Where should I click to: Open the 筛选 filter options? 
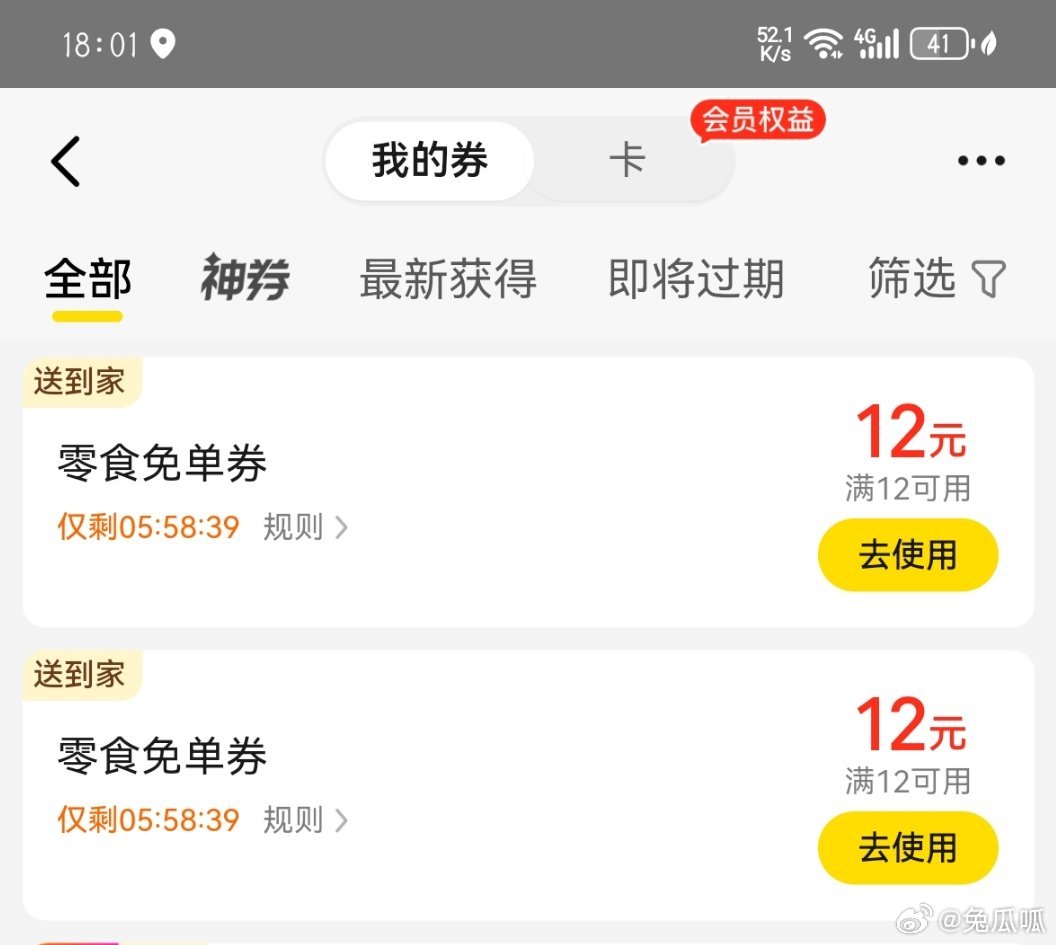[936, 279]
